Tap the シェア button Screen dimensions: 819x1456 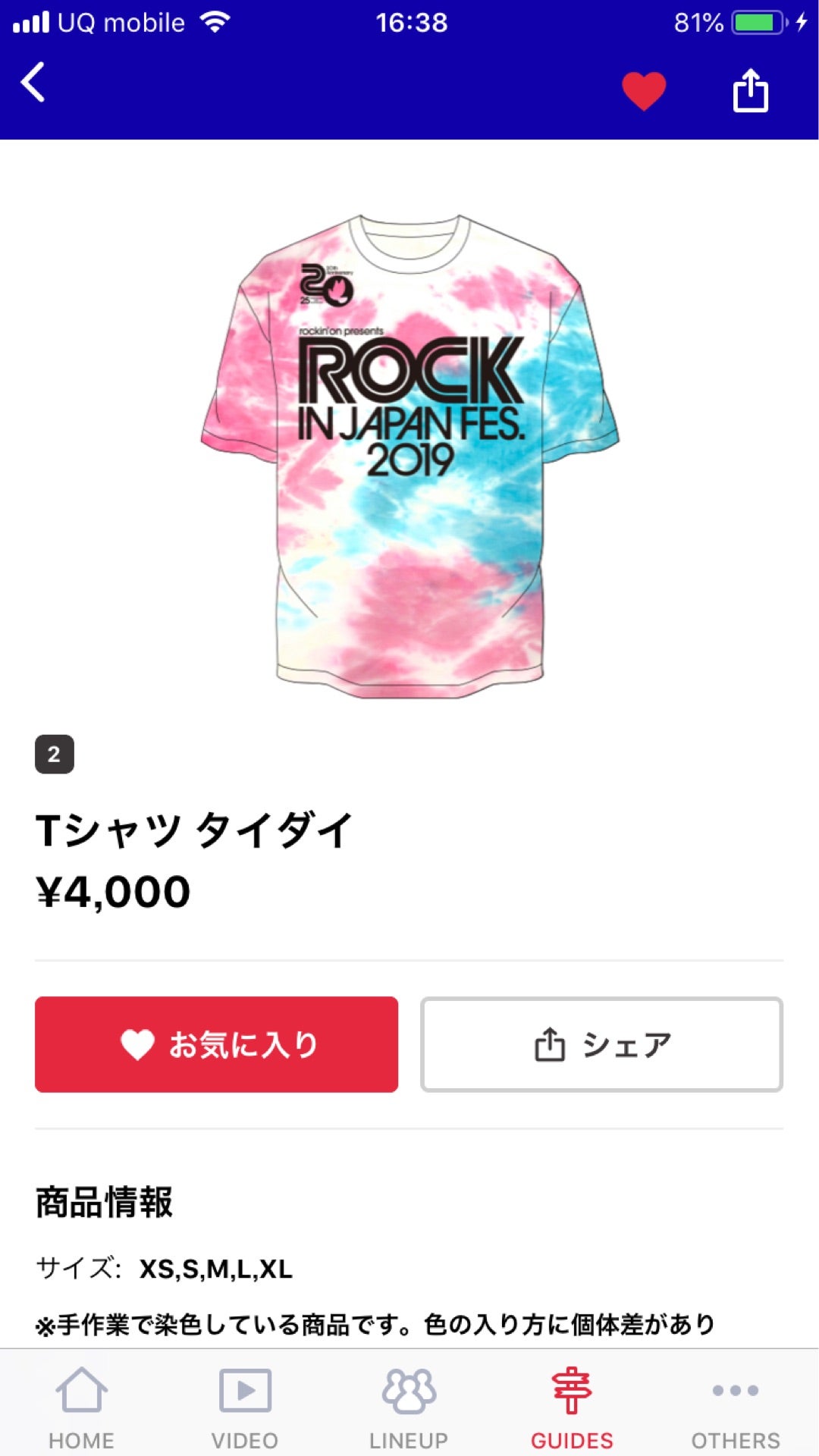coord(601,1044)
